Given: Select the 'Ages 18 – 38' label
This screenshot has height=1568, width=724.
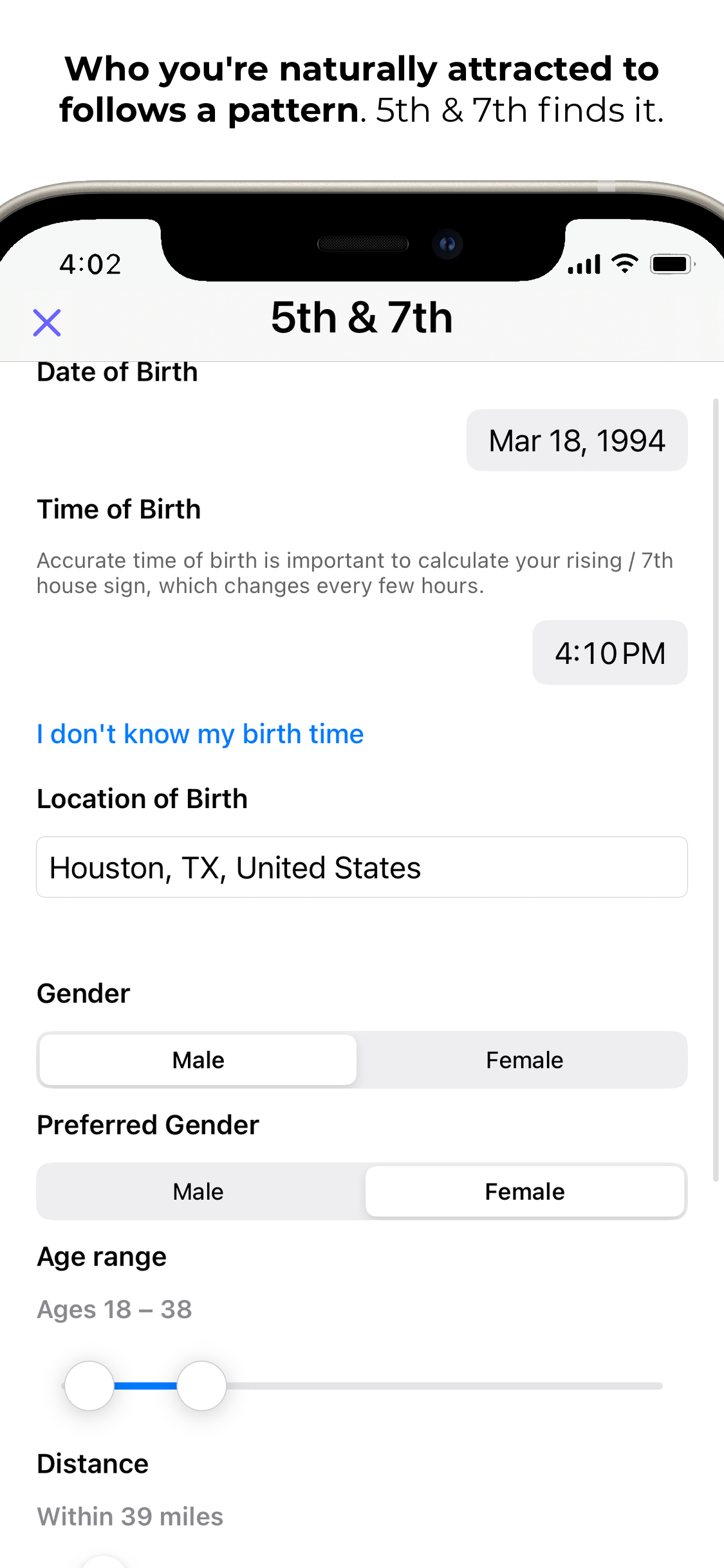Looking at the screenshot, I should pyautogui.click(x=114, y=1308).
